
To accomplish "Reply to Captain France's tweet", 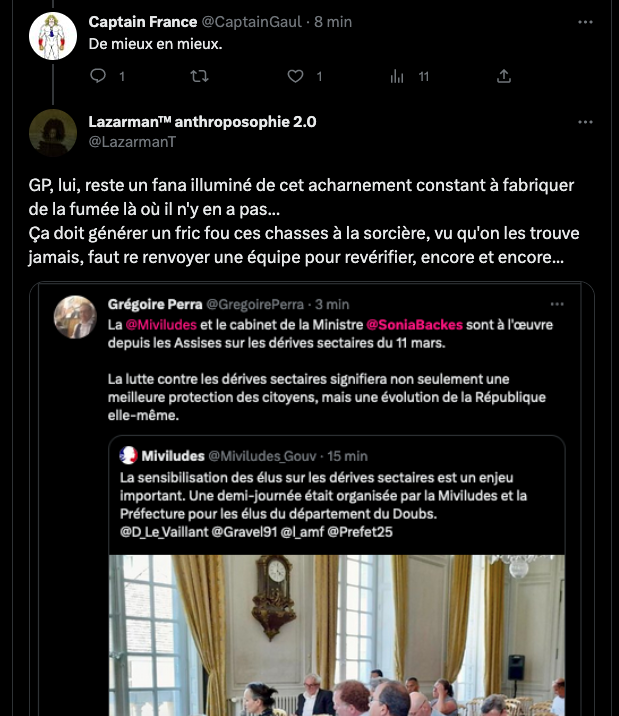I will pyautogui.click(x=98, y=76).
